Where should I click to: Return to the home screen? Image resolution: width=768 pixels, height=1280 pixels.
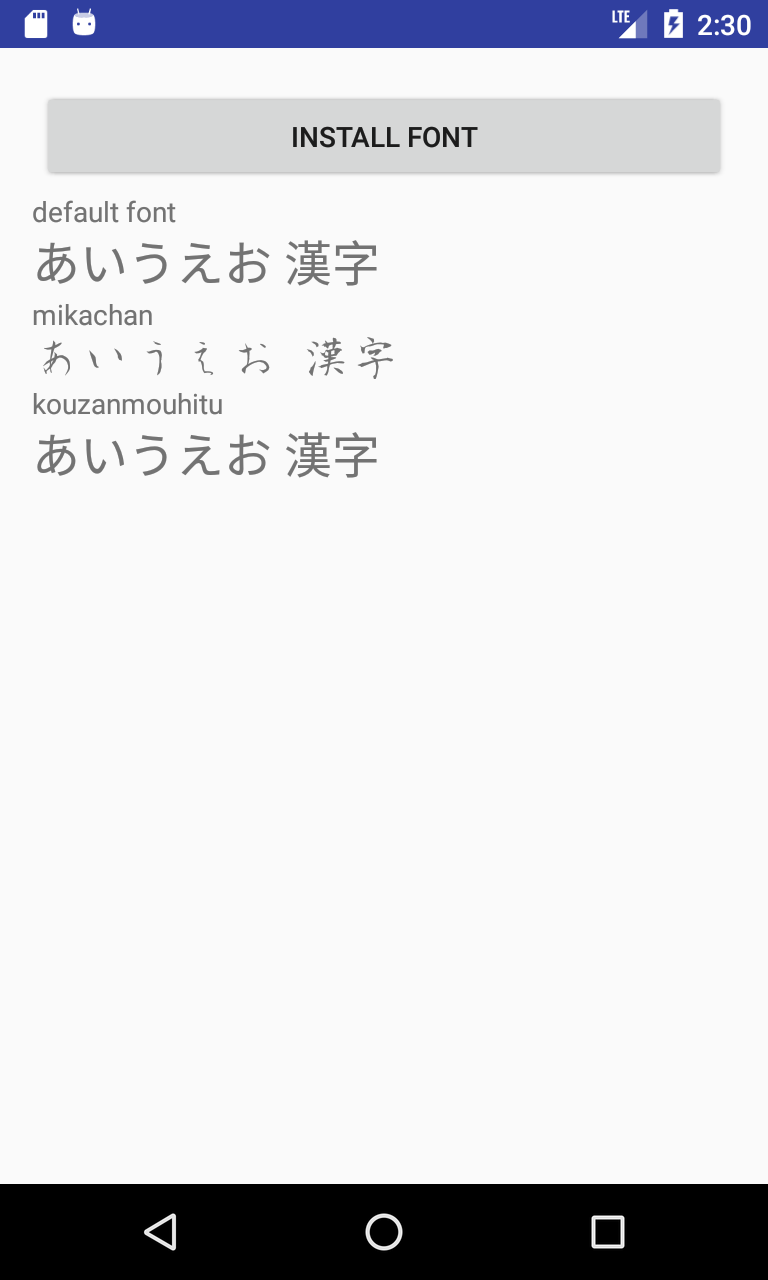coord(384,1232)
